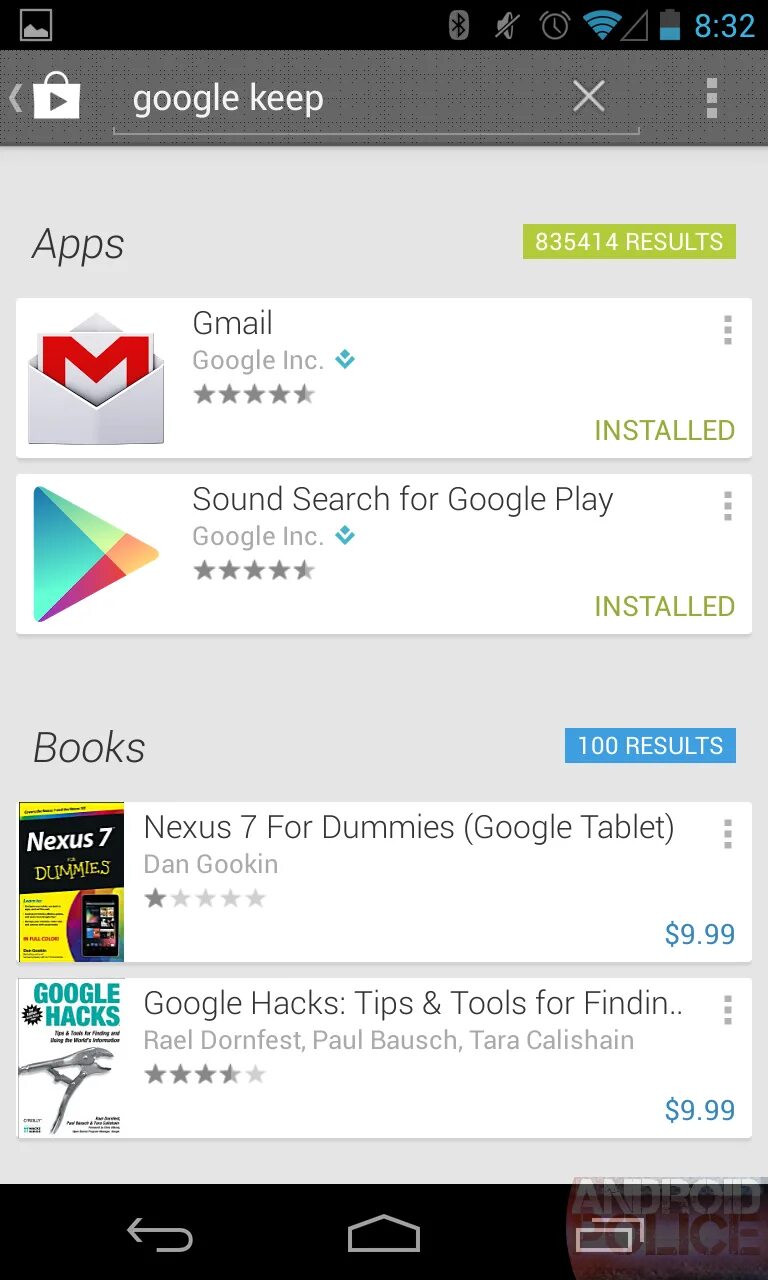View all 100 book results
The width and height of the screenshot is (768, 1280).
[650, 746]
